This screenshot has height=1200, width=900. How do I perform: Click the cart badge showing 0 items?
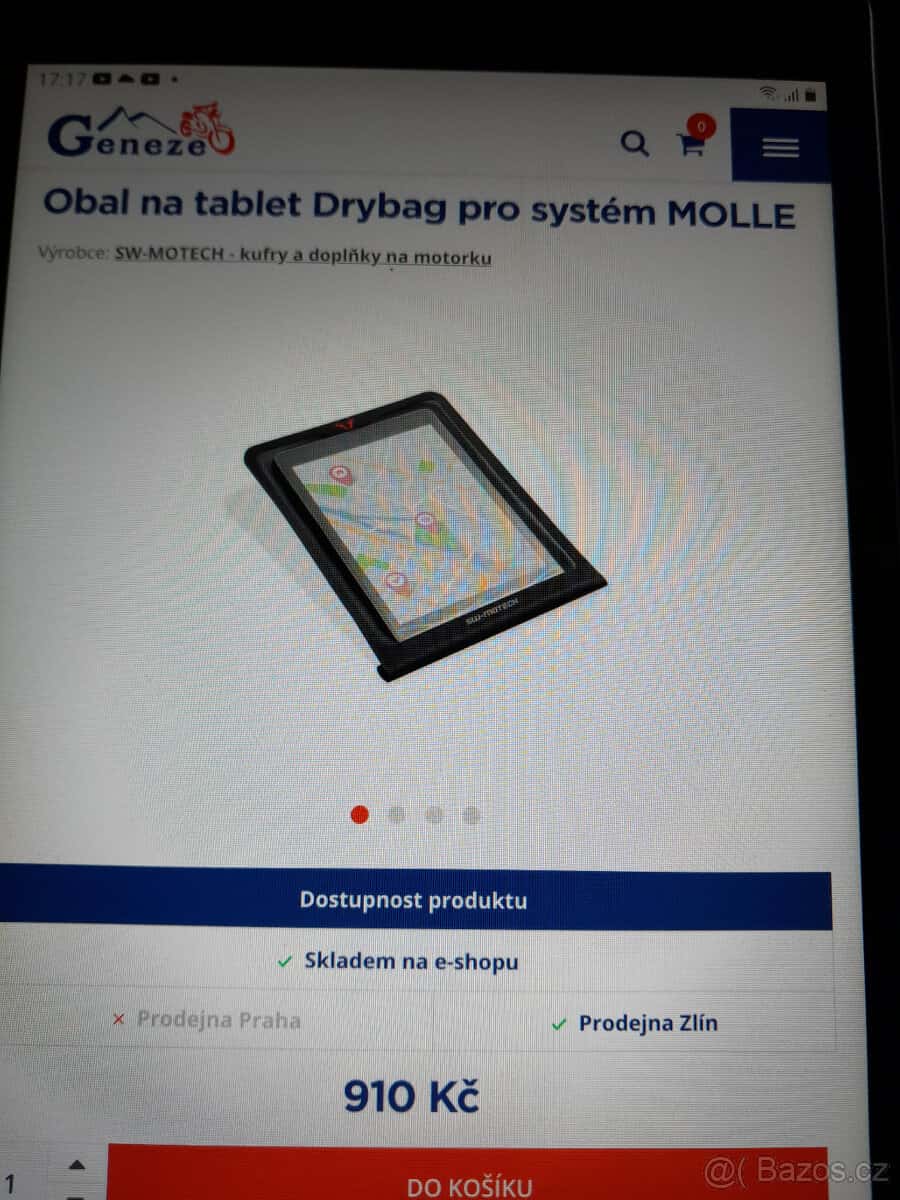coord(701,127)
